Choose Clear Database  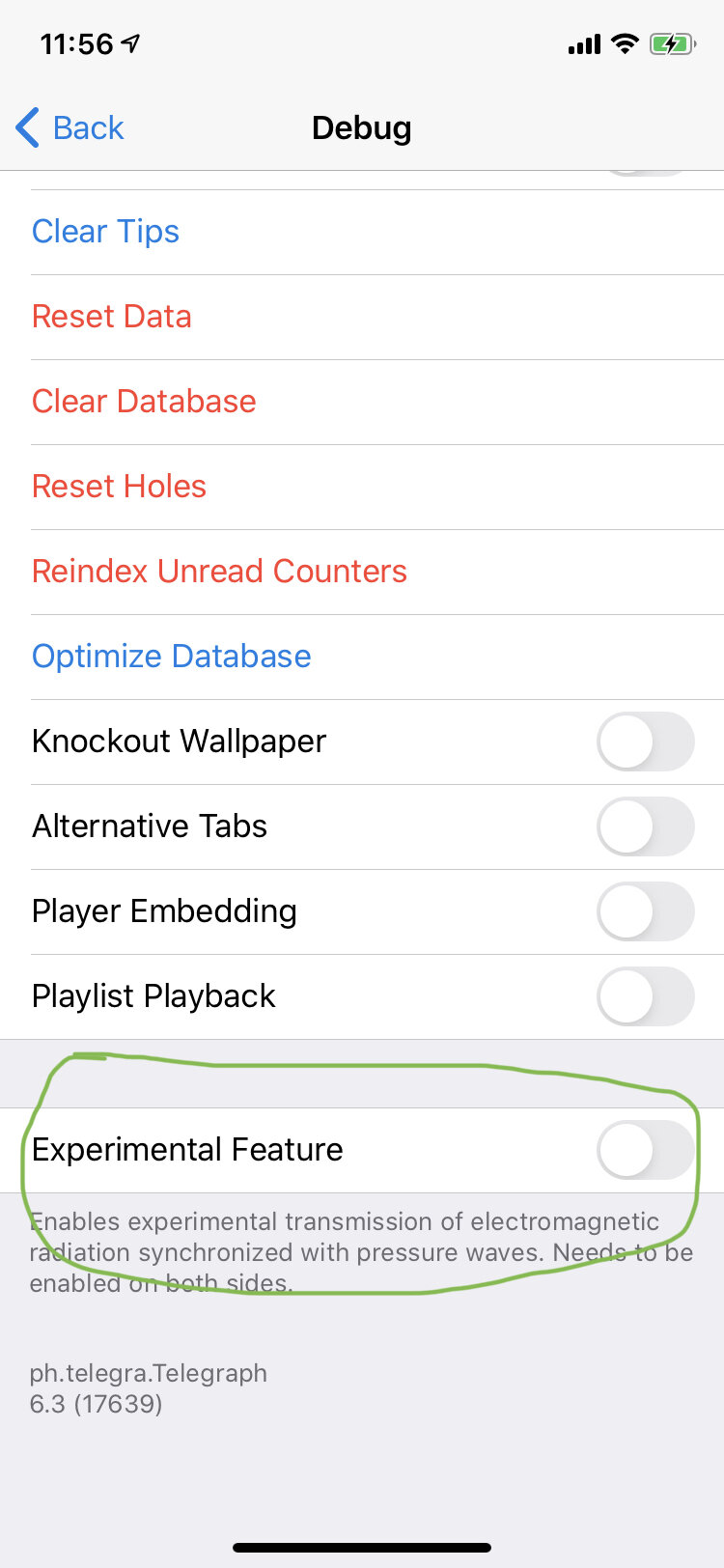pos(362,402)
